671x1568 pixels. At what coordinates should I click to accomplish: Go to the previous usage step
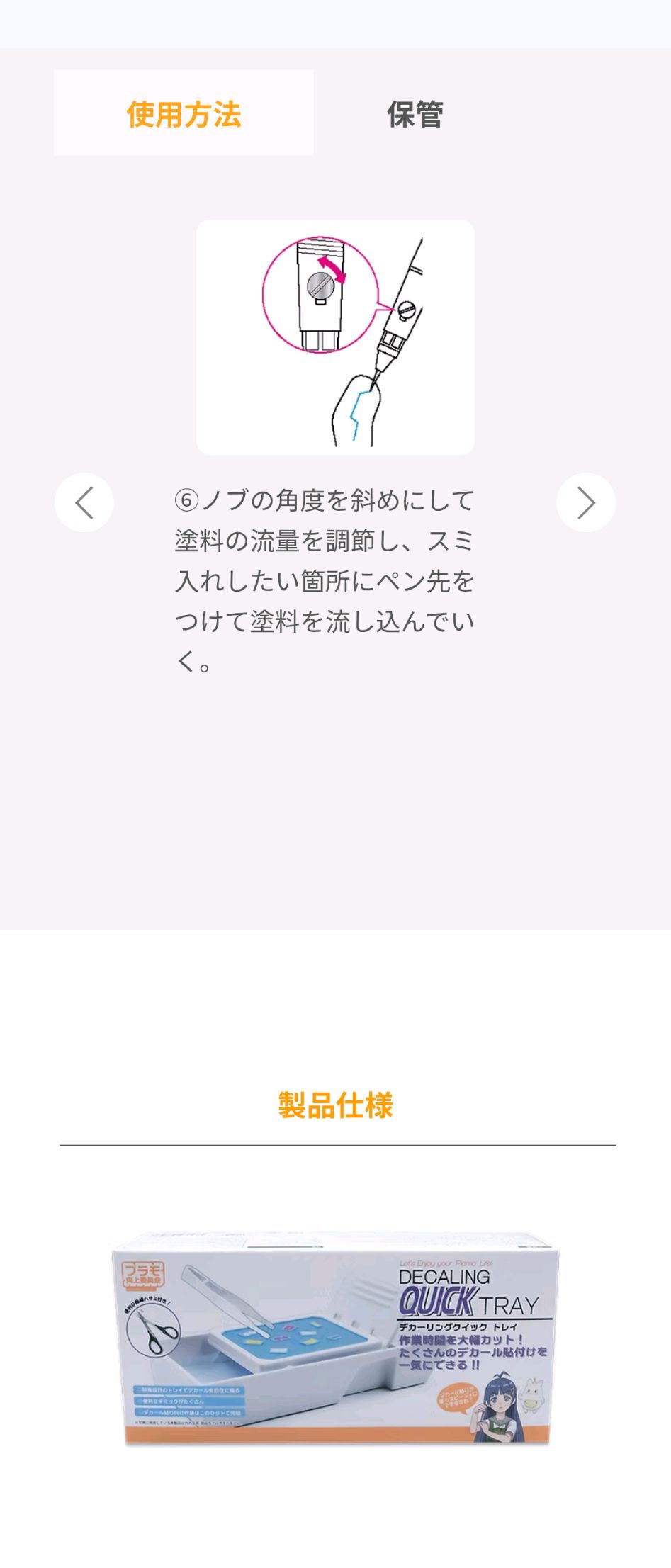coord(84,502)
